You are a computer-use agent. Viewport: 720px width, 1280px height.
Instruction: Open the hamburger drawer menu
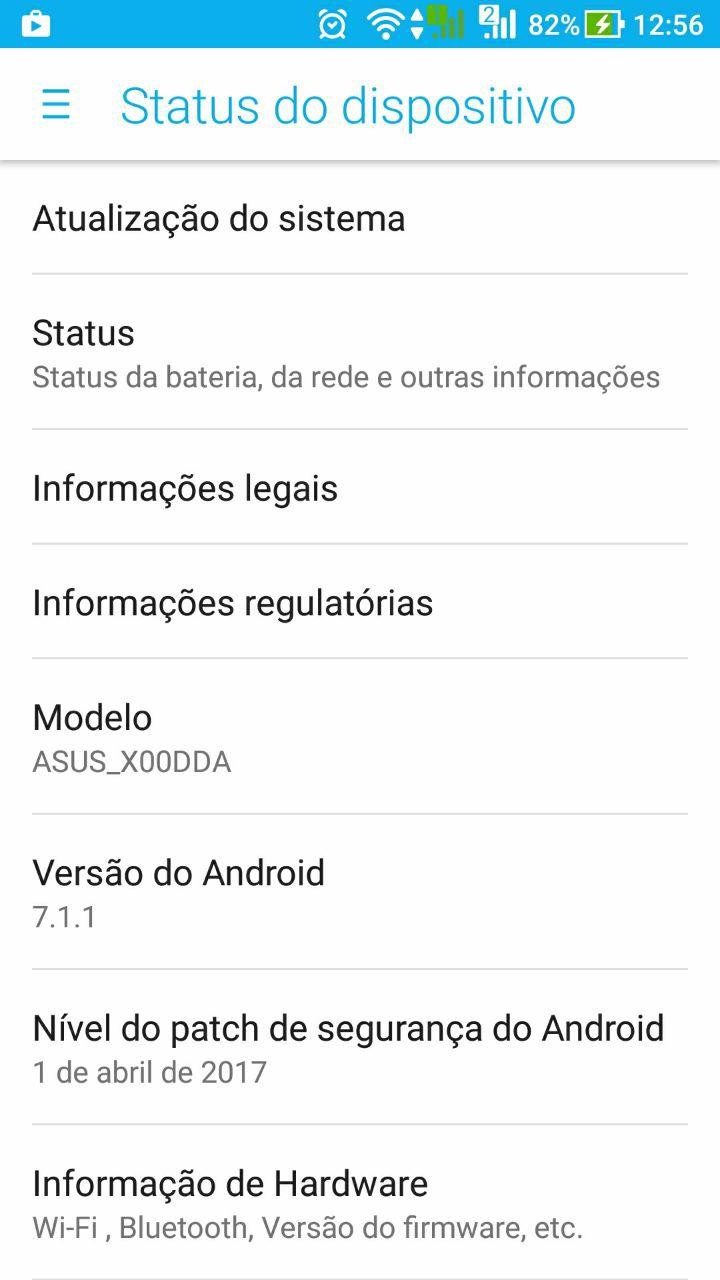(56, 105)
